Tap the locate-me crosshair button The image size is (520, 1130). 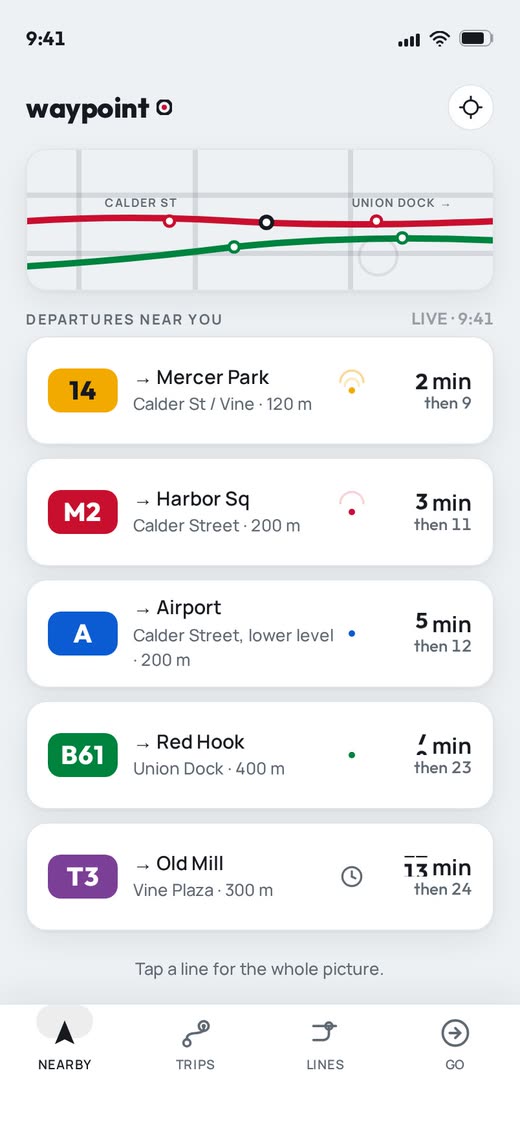470,108
